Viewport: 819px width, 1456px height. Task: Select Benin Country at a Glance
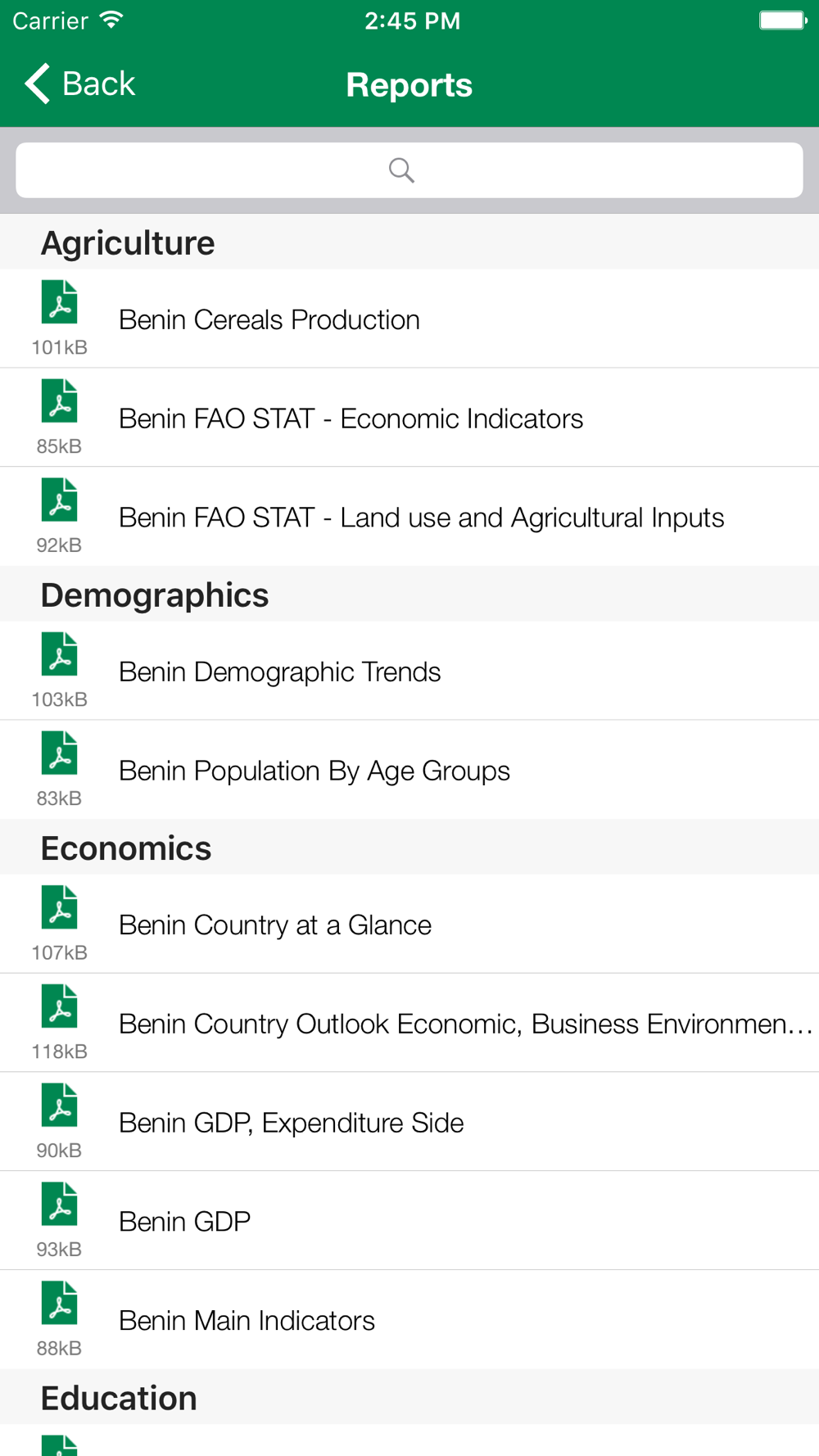click(409, 924)
